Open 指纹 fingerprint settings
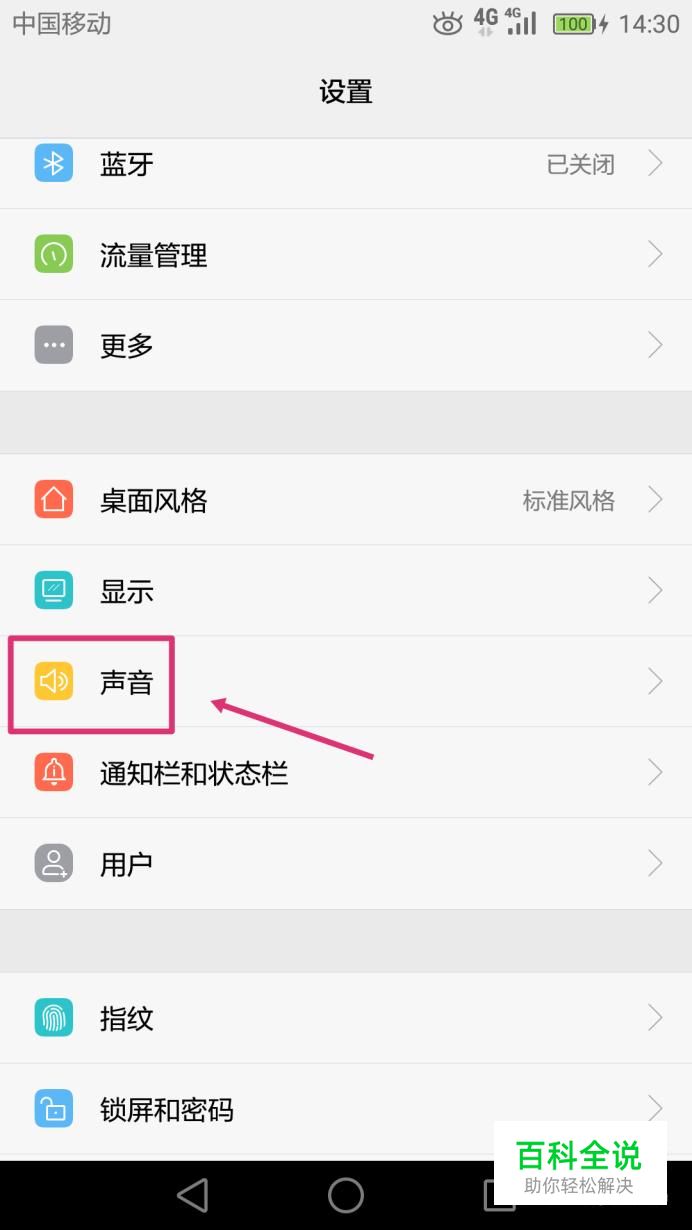 346,1018
